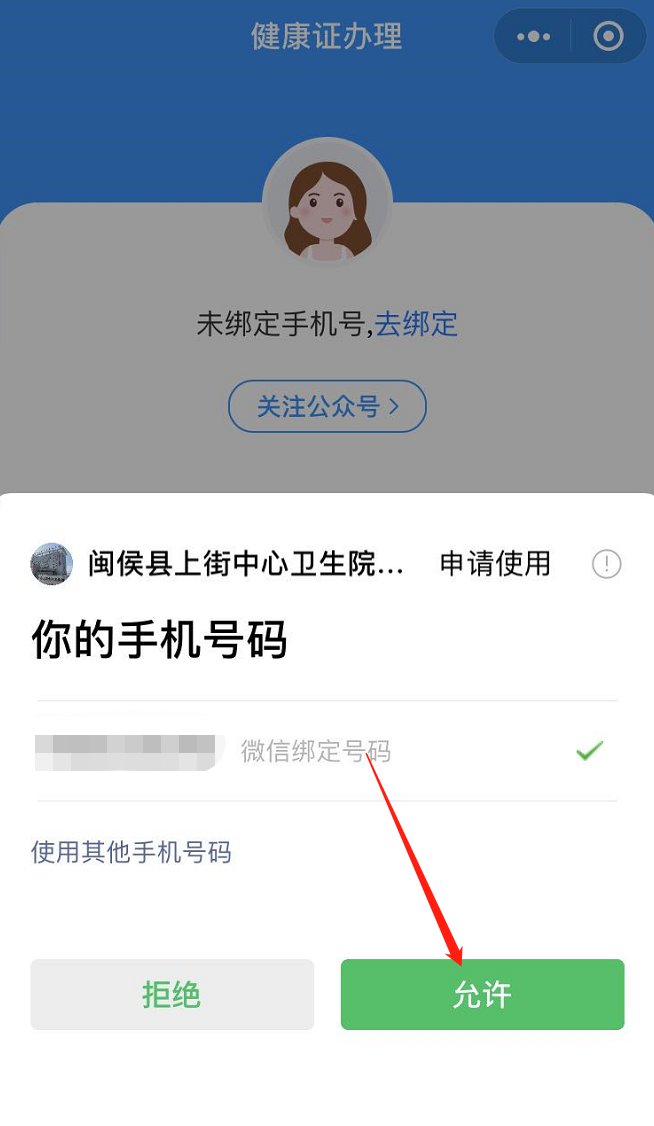Tap the 去绑定 link
This screenshot has width=654, height=1126.
tap(417, 323)
